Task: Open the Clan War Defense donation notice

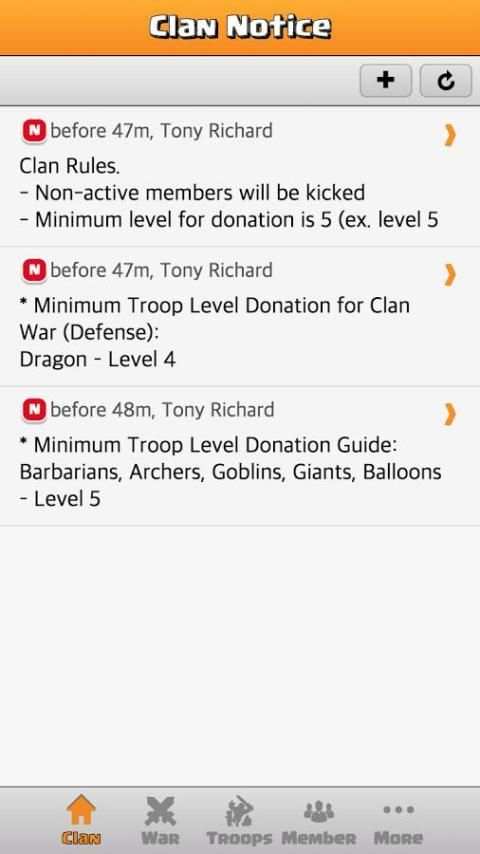Action: 240,316
